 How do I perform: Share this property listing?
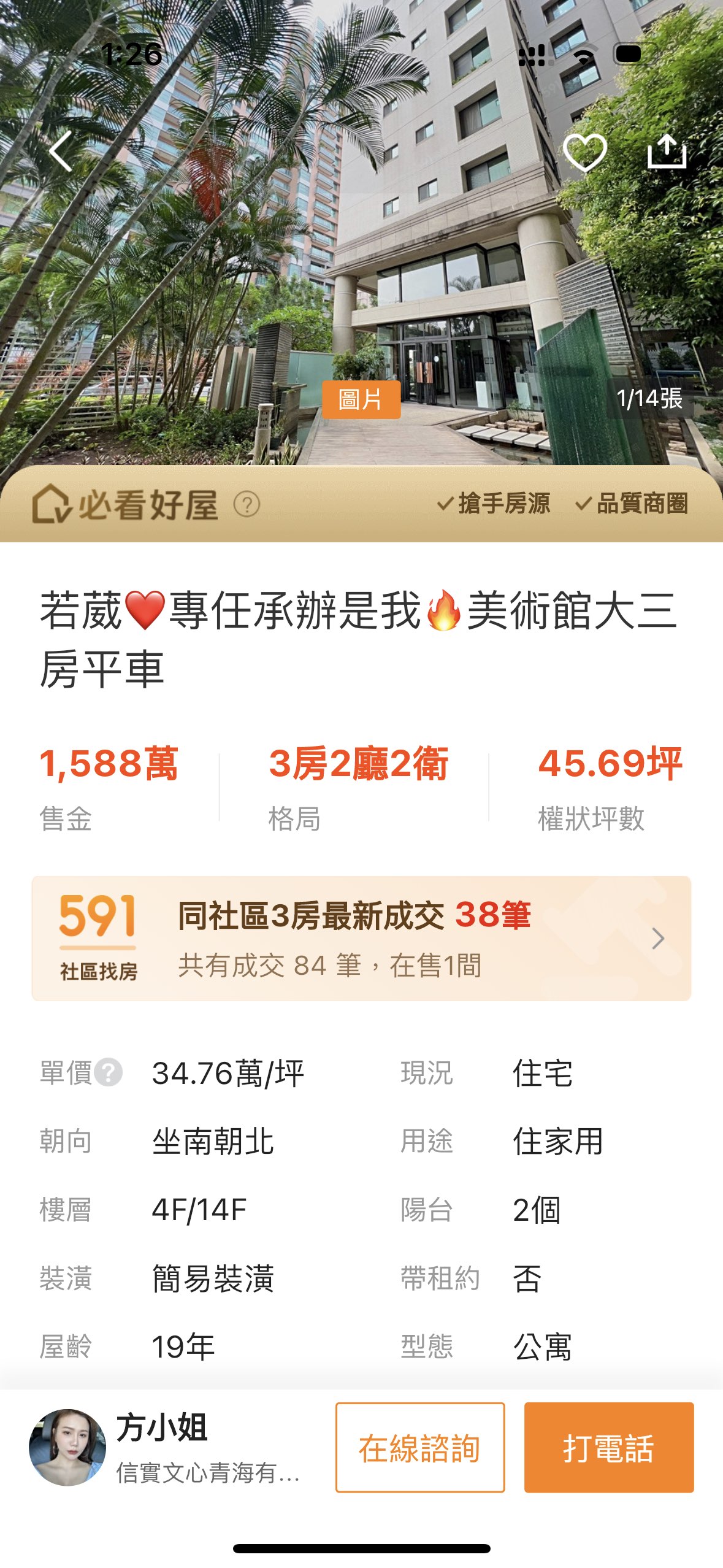coord(667,152)
